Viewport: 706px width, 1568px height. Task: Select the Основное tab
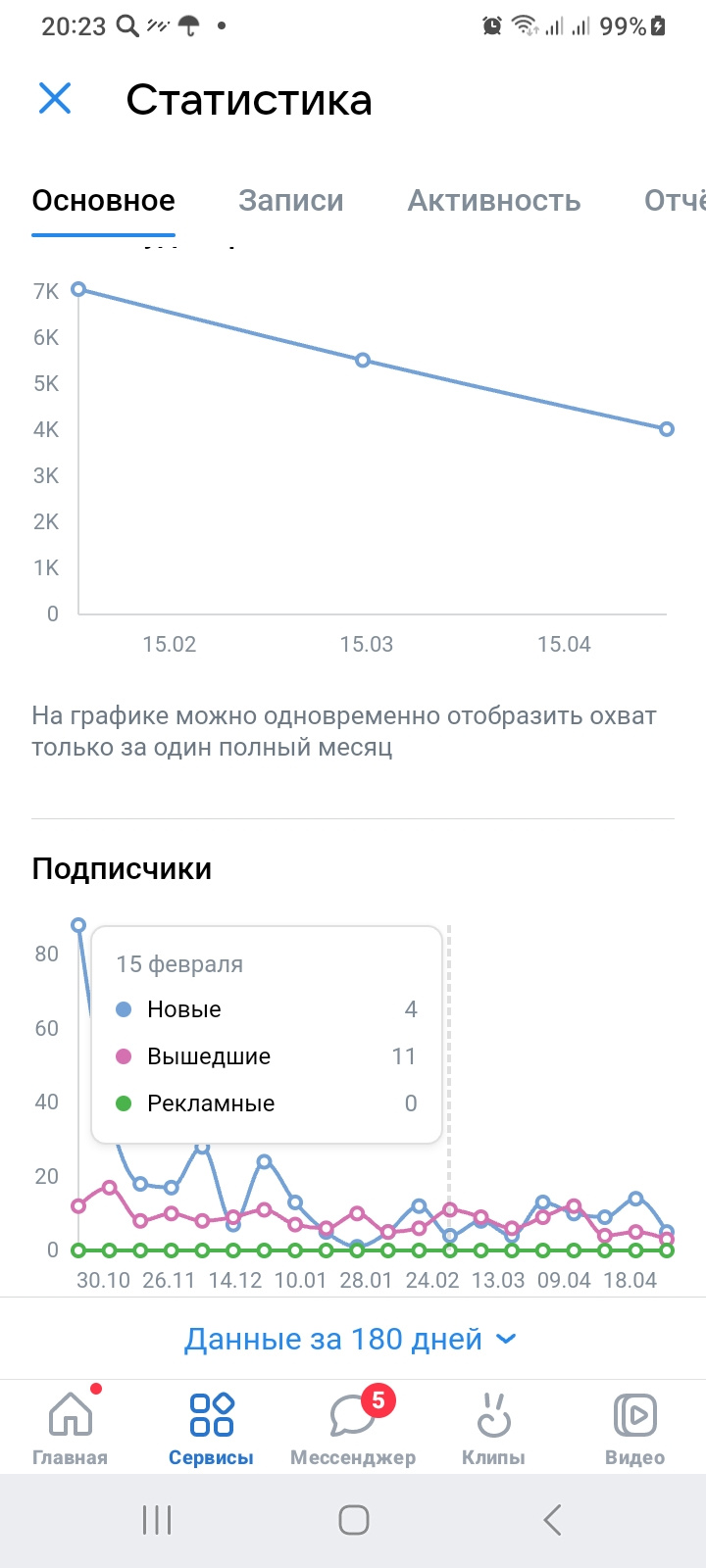point(103,201)
